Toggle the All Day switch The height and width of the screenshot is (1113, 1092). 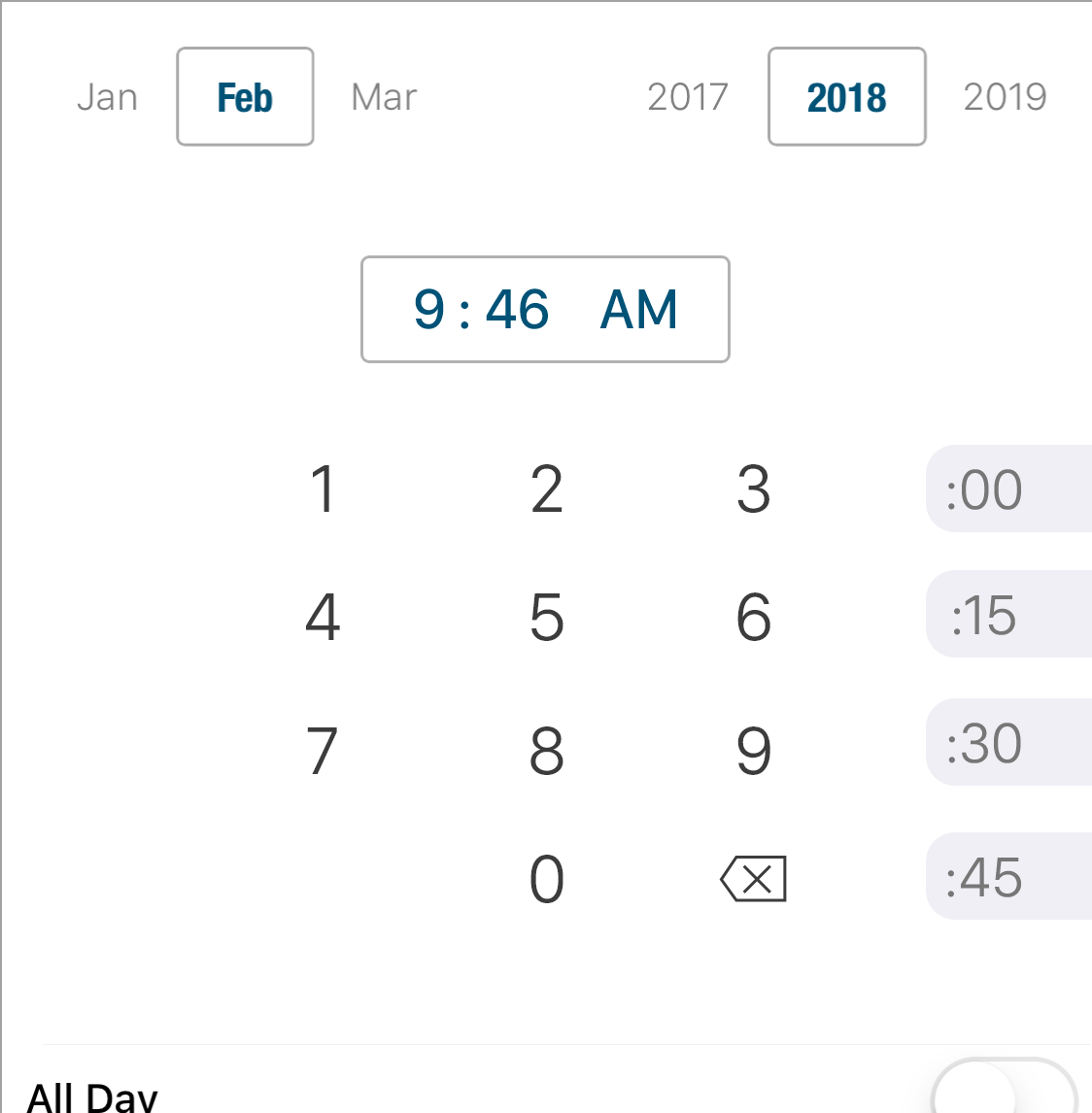pyautogui.click(x=1003, y=1092)
